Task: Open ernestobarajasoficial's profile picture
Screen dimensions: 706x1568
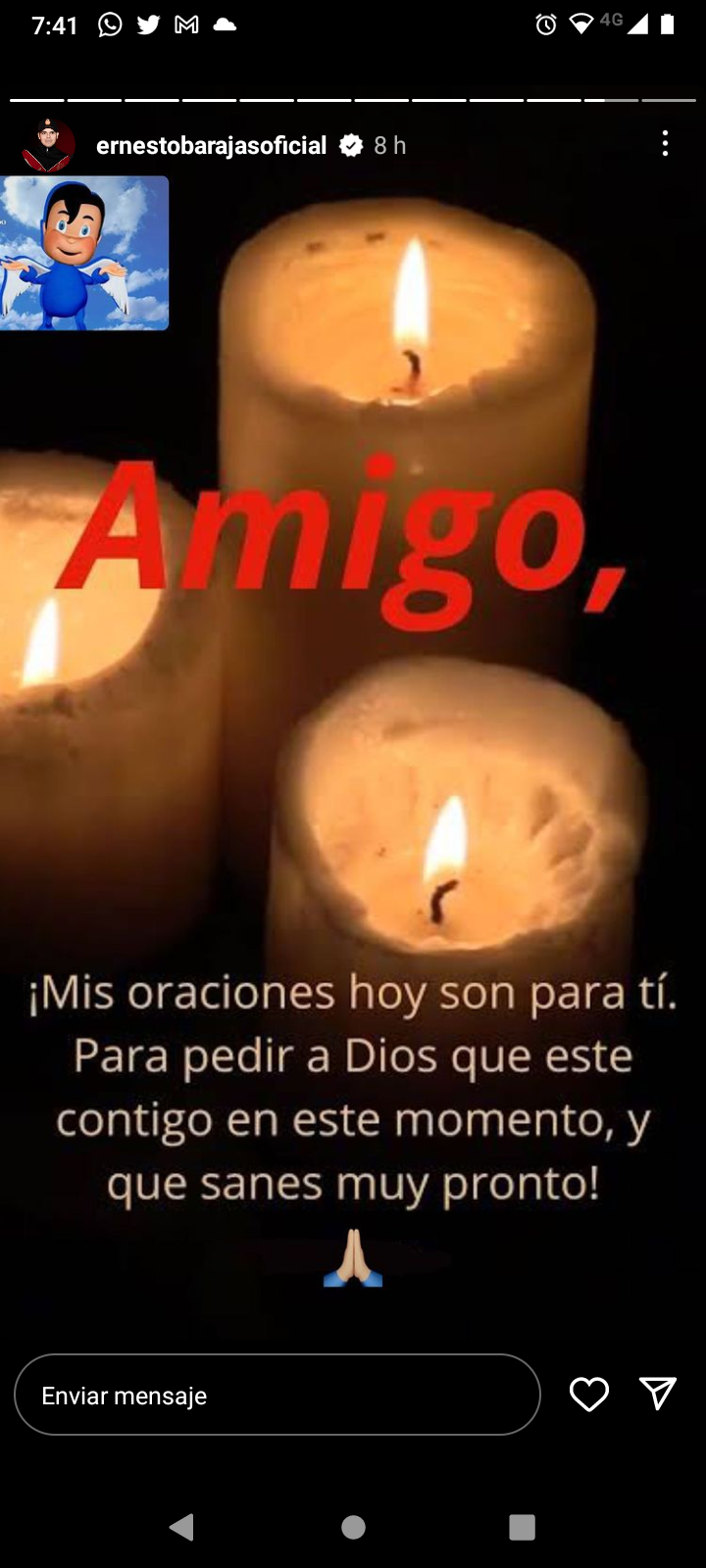Action: (48, 145)
